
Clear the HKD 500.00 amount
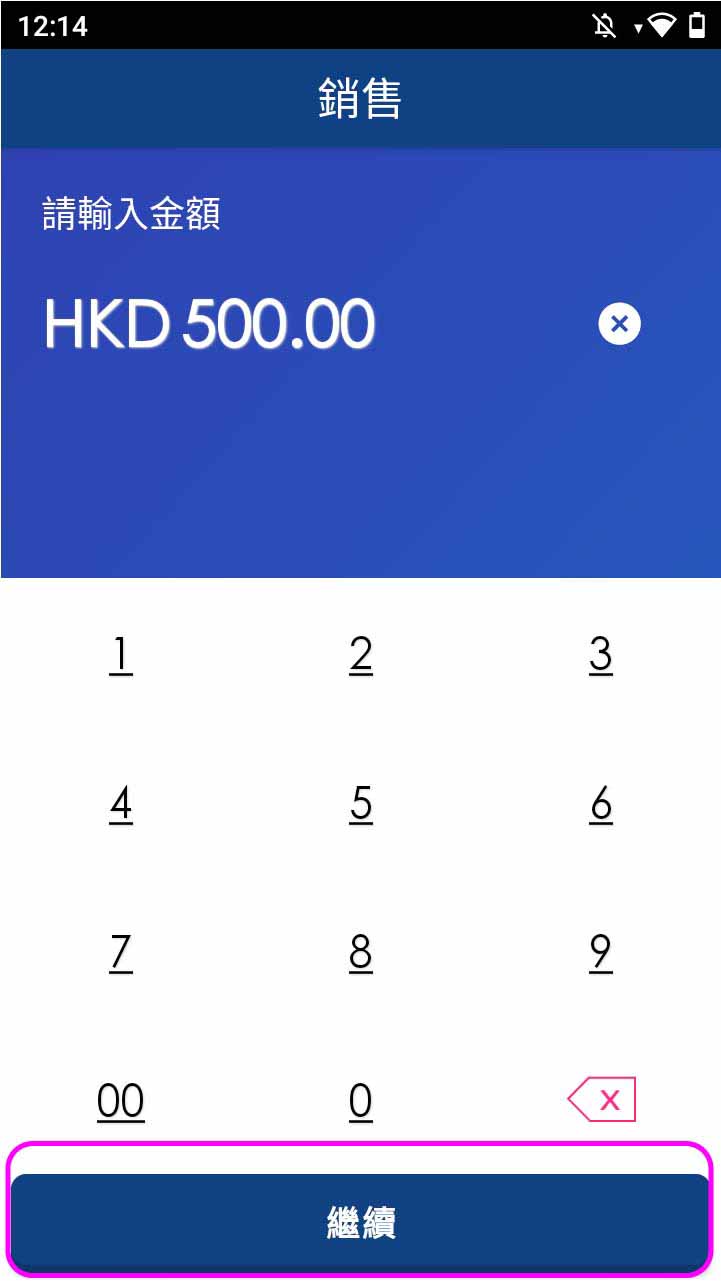[619, 324]
